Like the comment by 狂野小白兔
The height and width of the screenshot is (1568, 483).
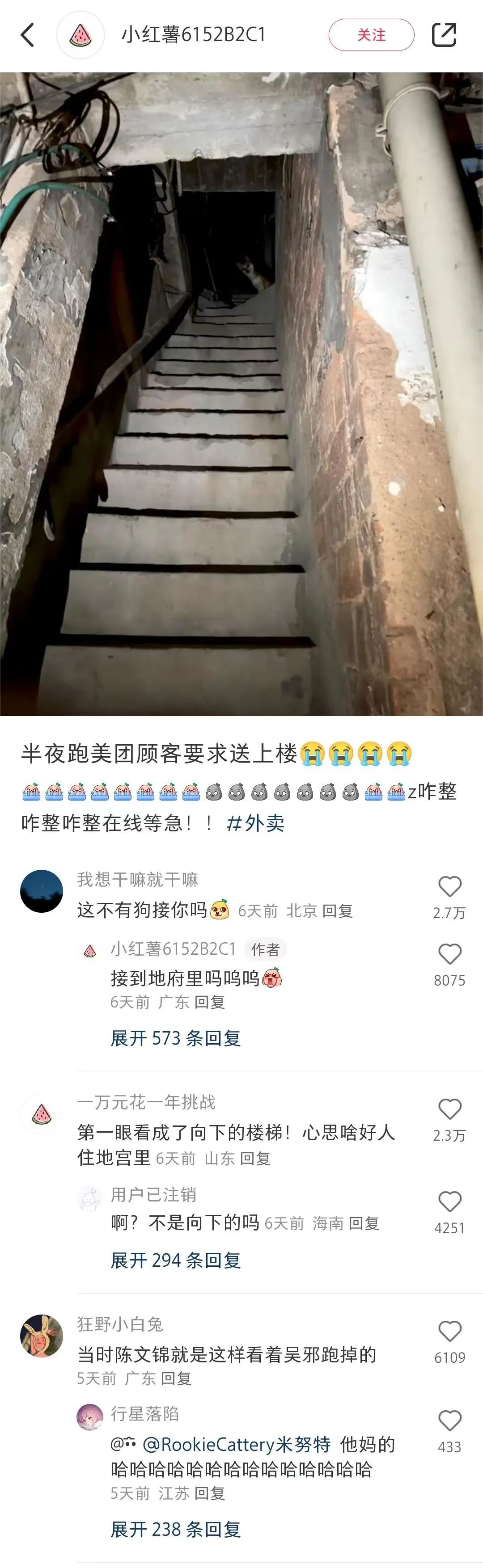[449, 1331]
